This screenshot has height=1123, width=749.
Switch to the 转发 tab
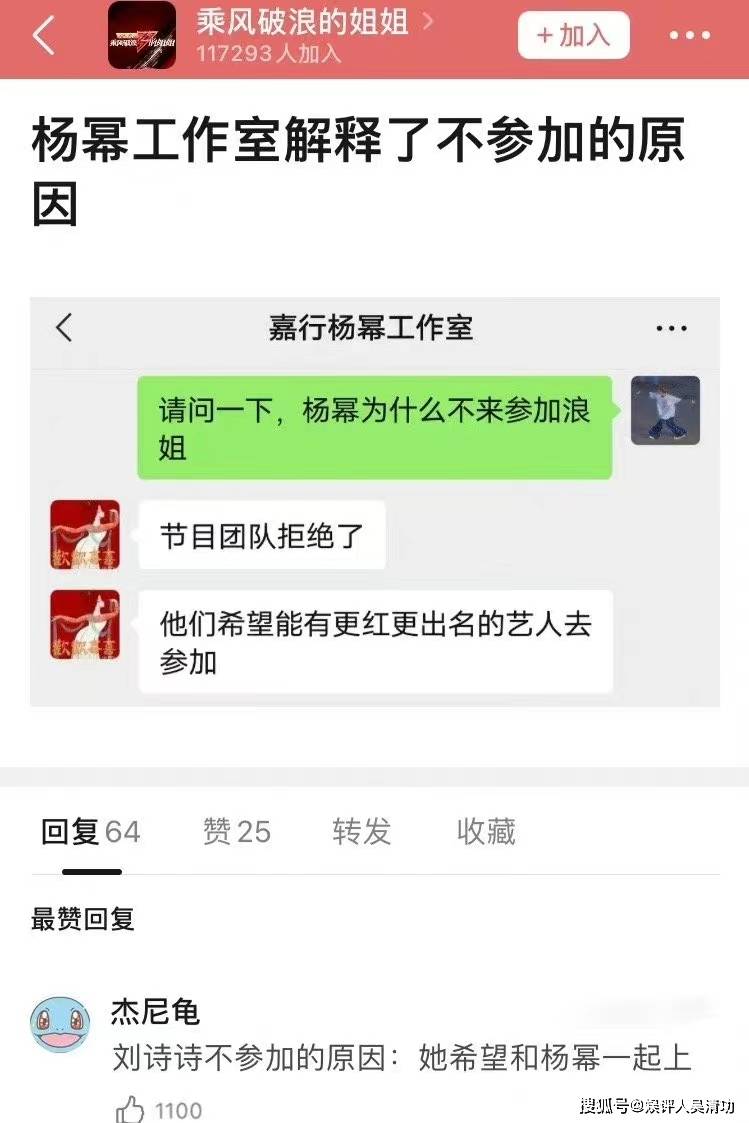[362, 832]
